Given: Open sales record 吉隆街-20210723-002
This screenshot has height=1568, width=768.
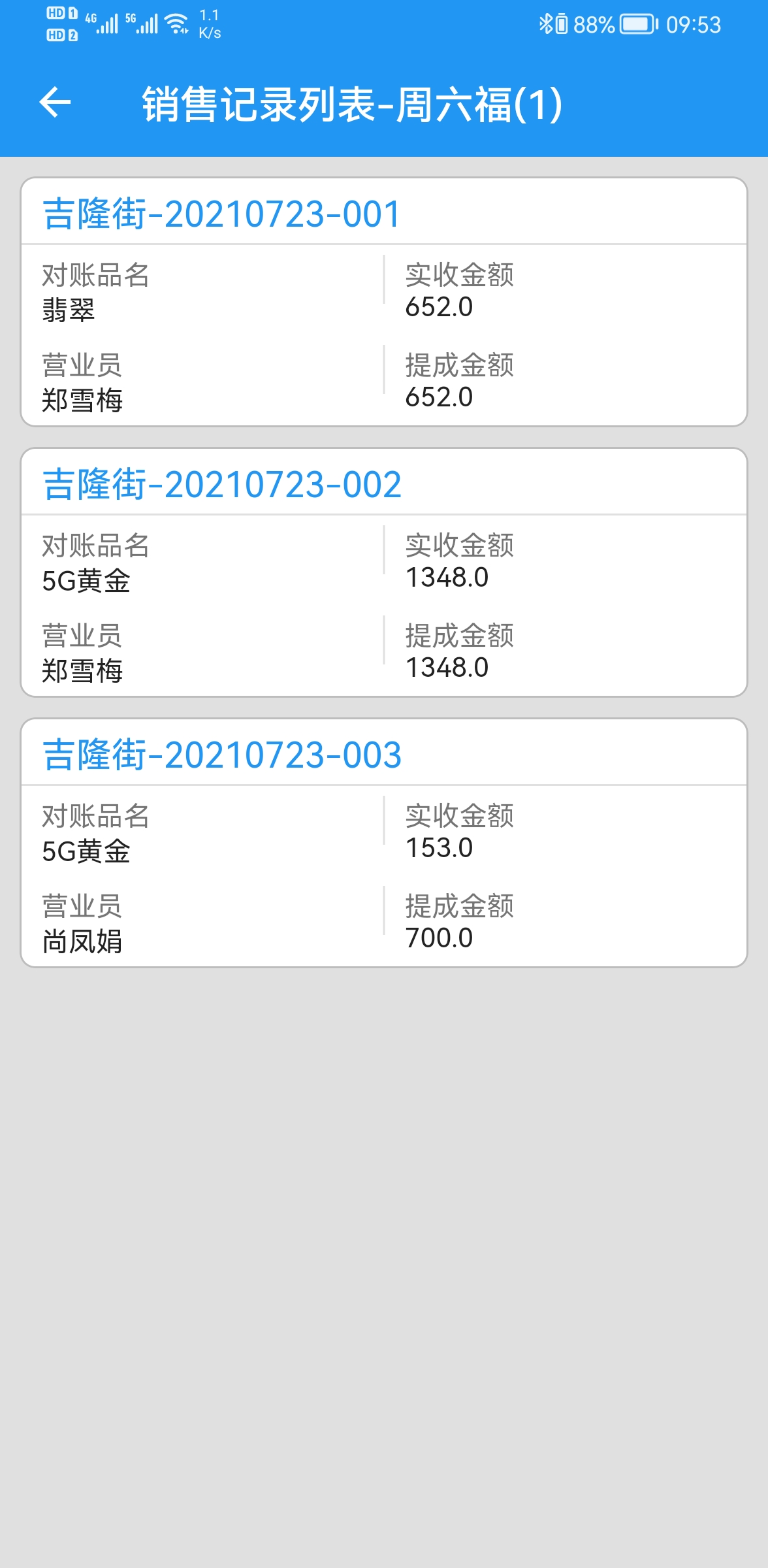Looking at the screenshot, I should [384, 572].
